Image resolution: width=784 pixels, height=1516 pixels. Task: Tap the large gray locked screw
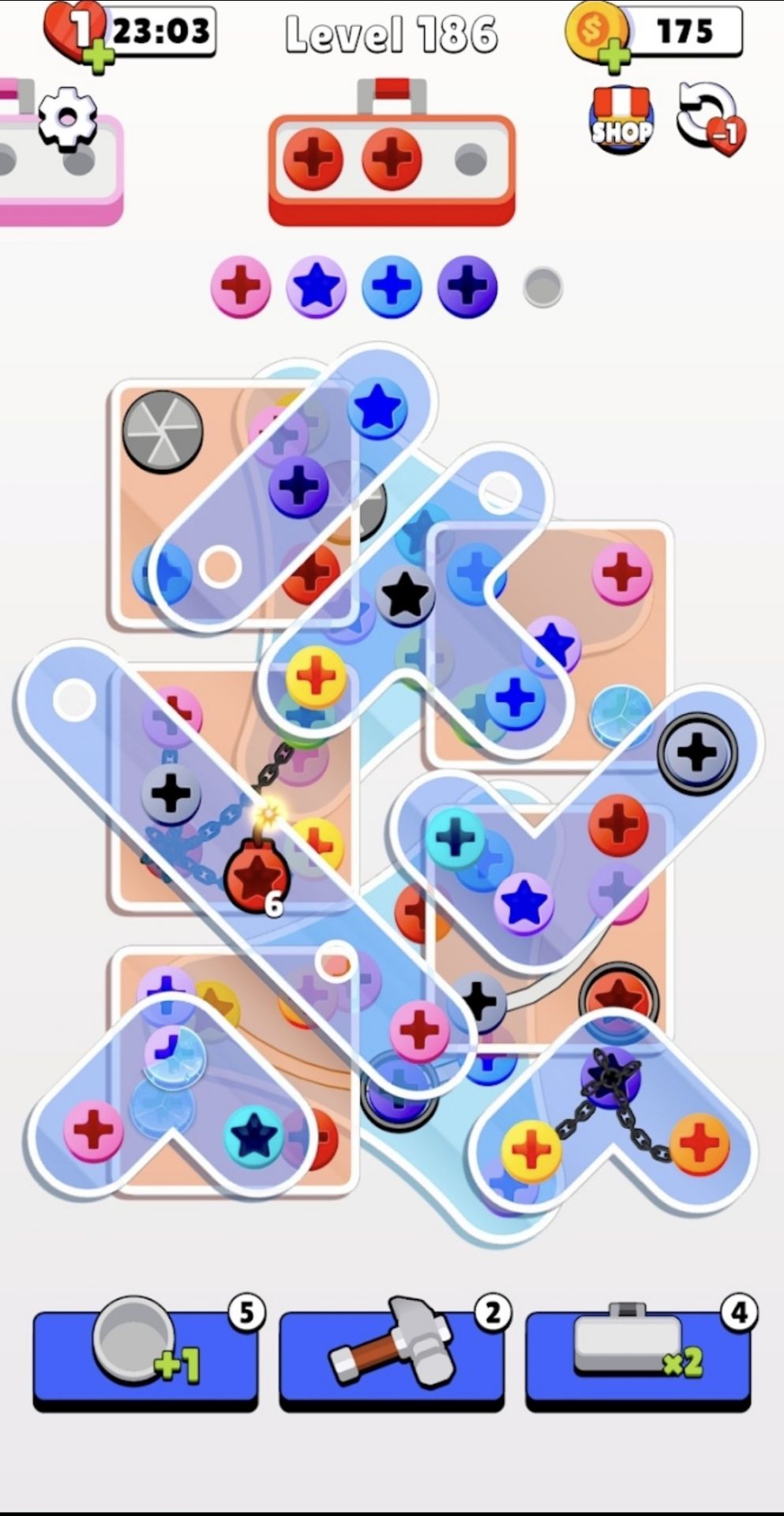pyautogui.click(x=163, y=432)
